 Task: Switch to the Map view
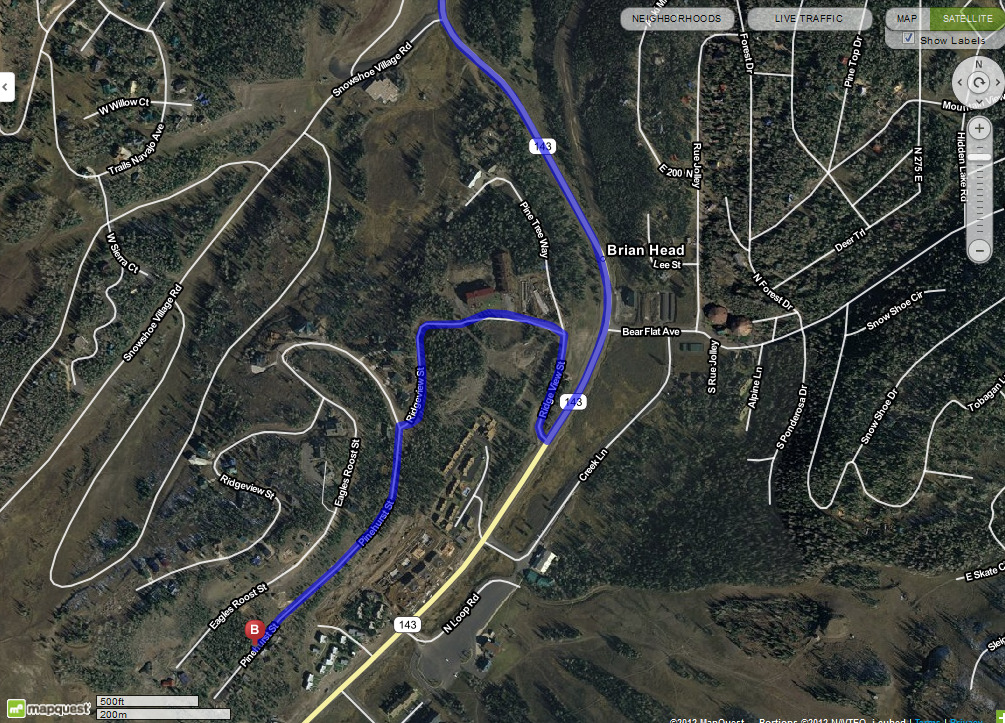coord(906,19)
